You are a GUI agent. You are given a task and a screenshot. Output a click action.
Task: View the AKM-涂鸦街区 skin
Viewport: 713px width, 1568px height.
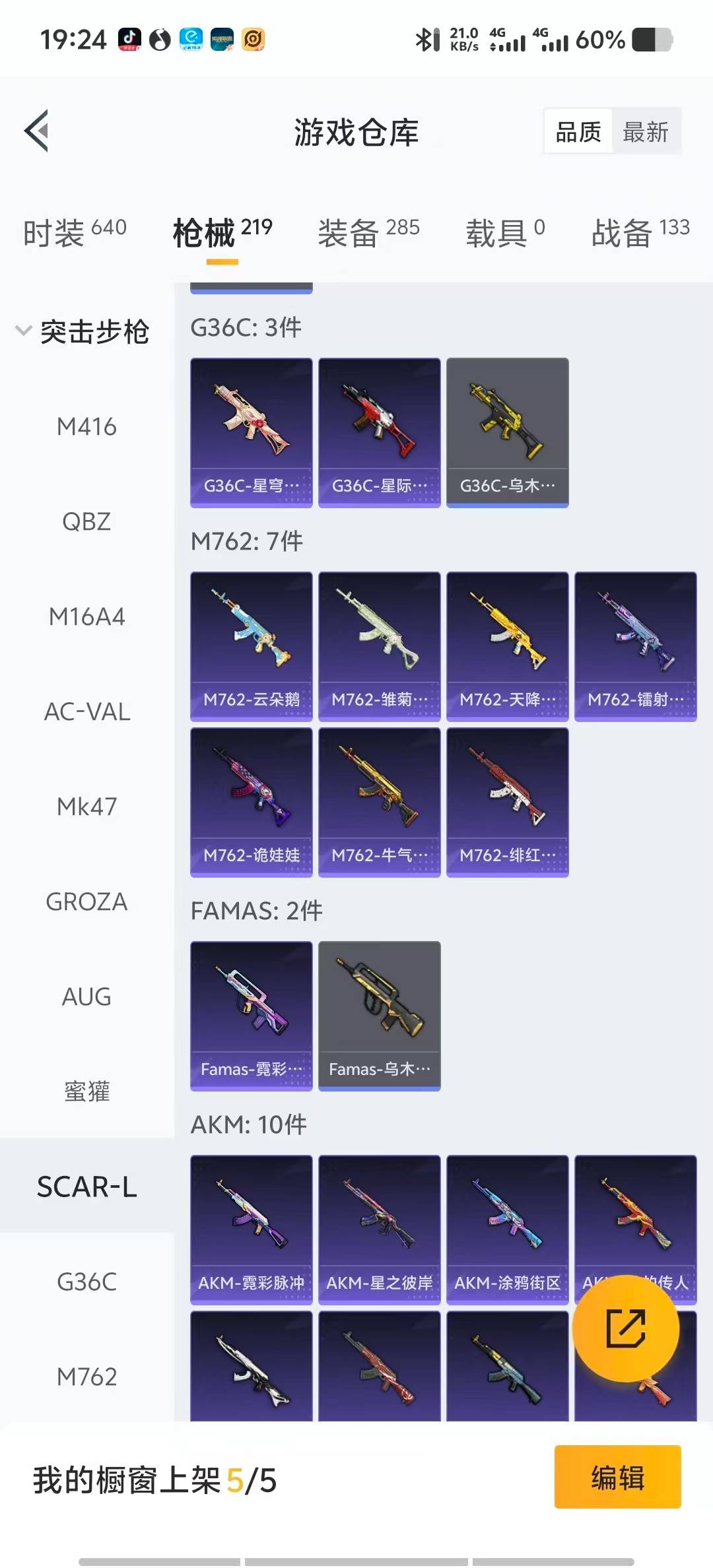point(507,1229)
